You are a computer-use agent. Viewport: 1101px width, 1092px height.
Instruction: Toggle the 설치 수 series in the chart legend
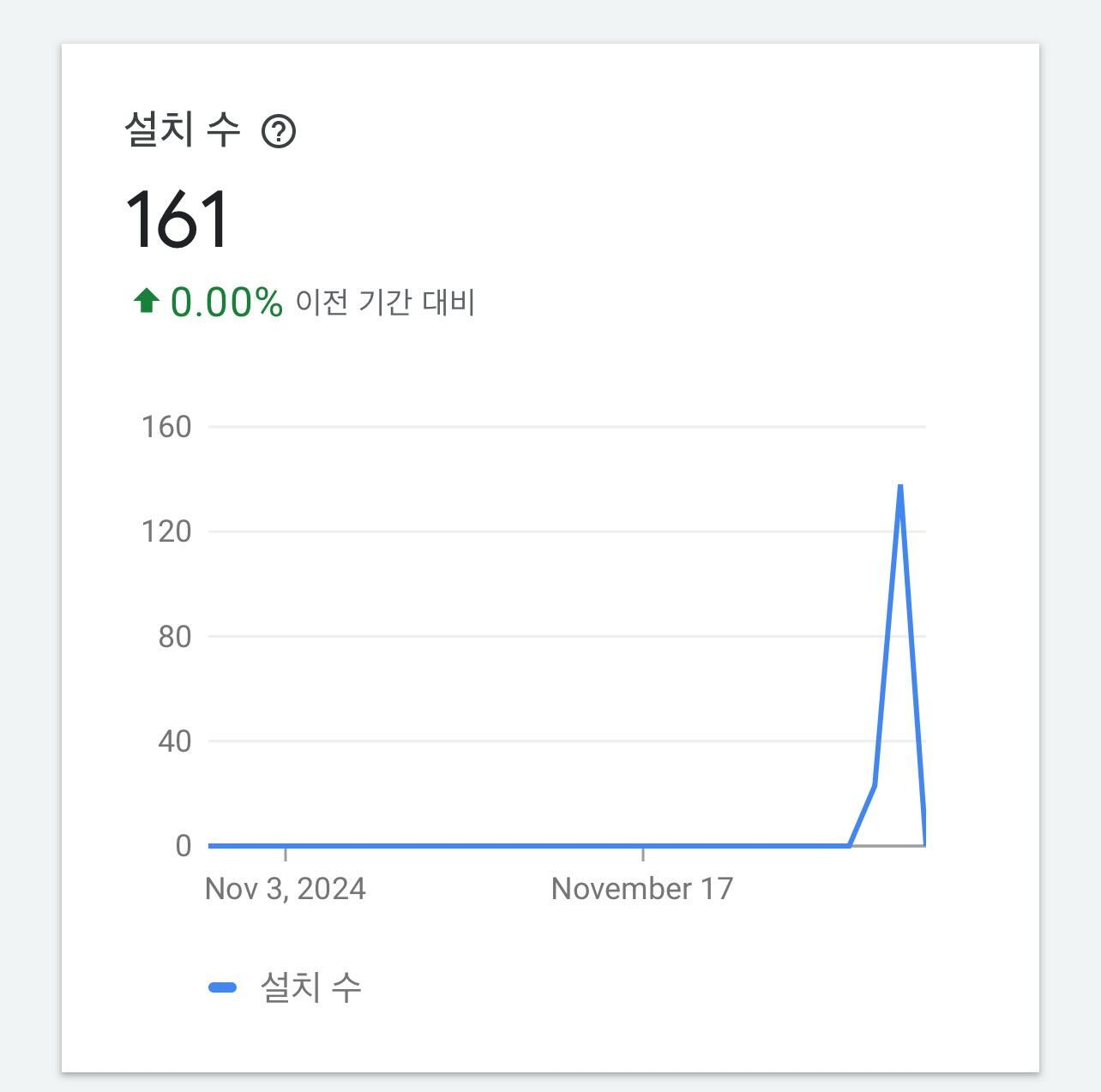286,987
